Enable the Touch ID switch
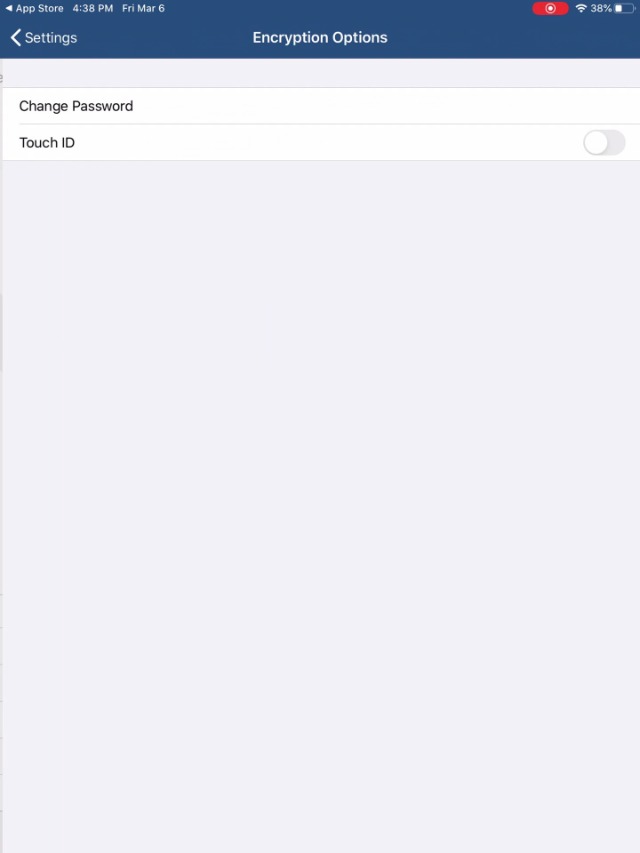The width and height of the screenshot is (640, 853). [604, 143]
